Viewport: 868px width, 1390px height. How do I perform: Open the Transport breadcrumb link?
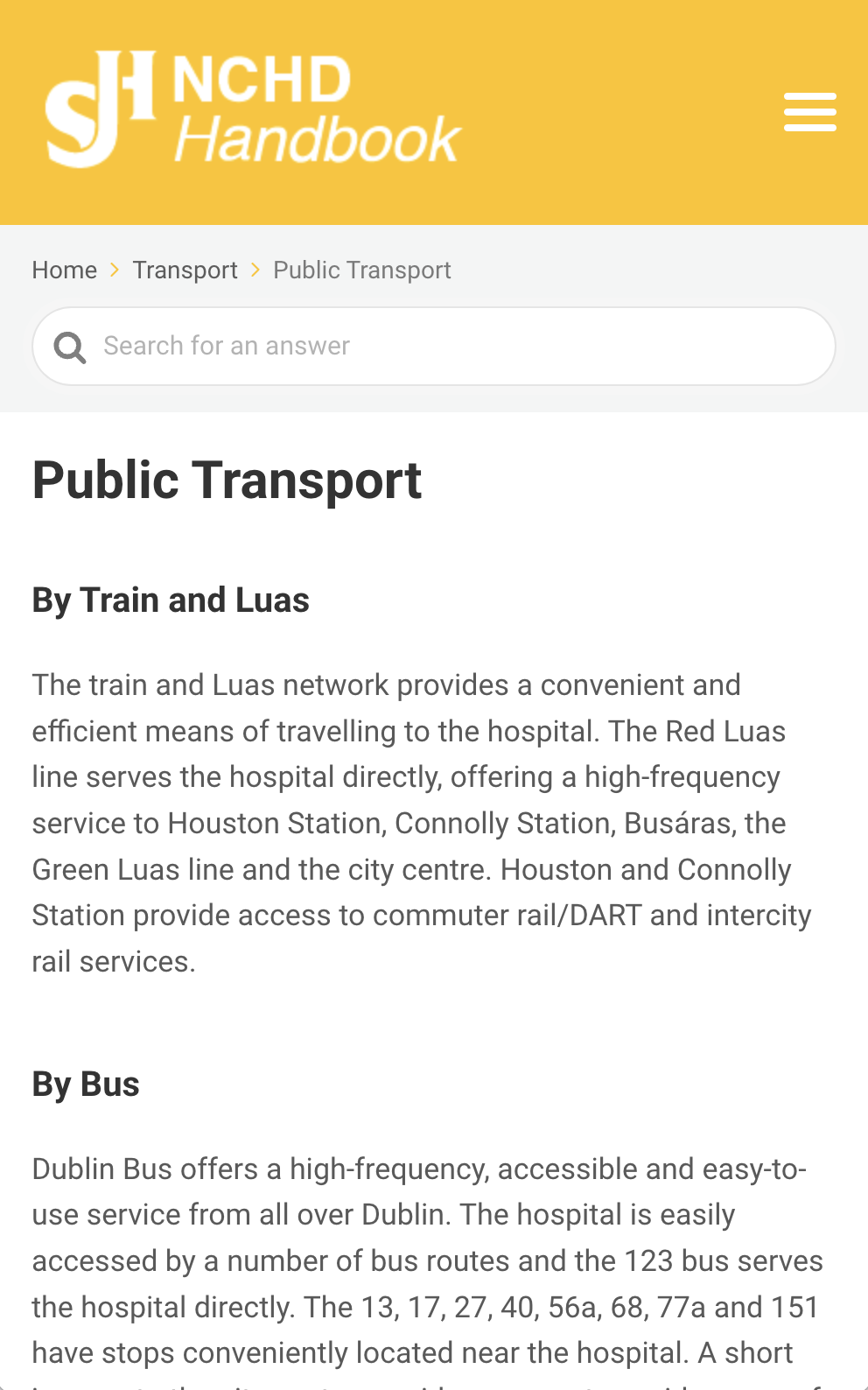coord(185,270)
